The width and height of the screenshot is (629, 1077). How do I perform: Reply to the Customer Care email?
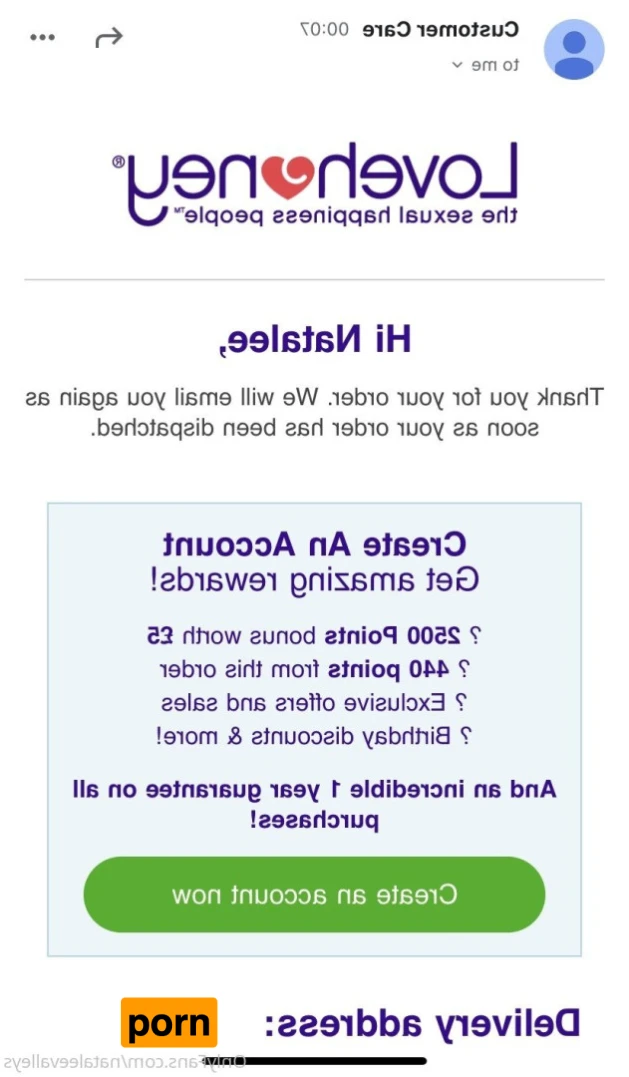[108, 38]
